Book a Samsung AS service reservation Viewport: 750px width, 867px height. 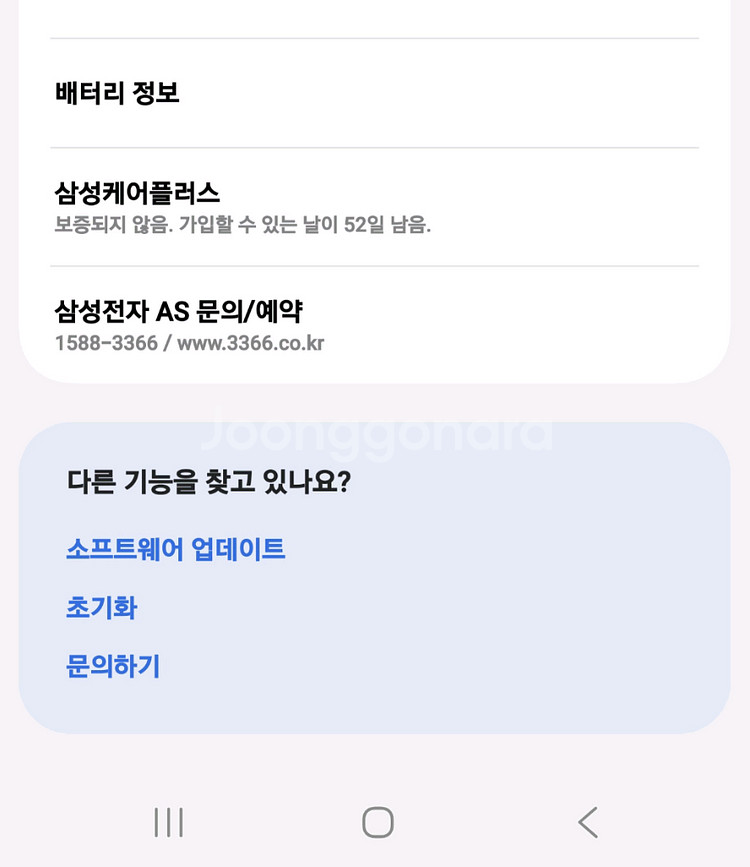pos(182,312)
